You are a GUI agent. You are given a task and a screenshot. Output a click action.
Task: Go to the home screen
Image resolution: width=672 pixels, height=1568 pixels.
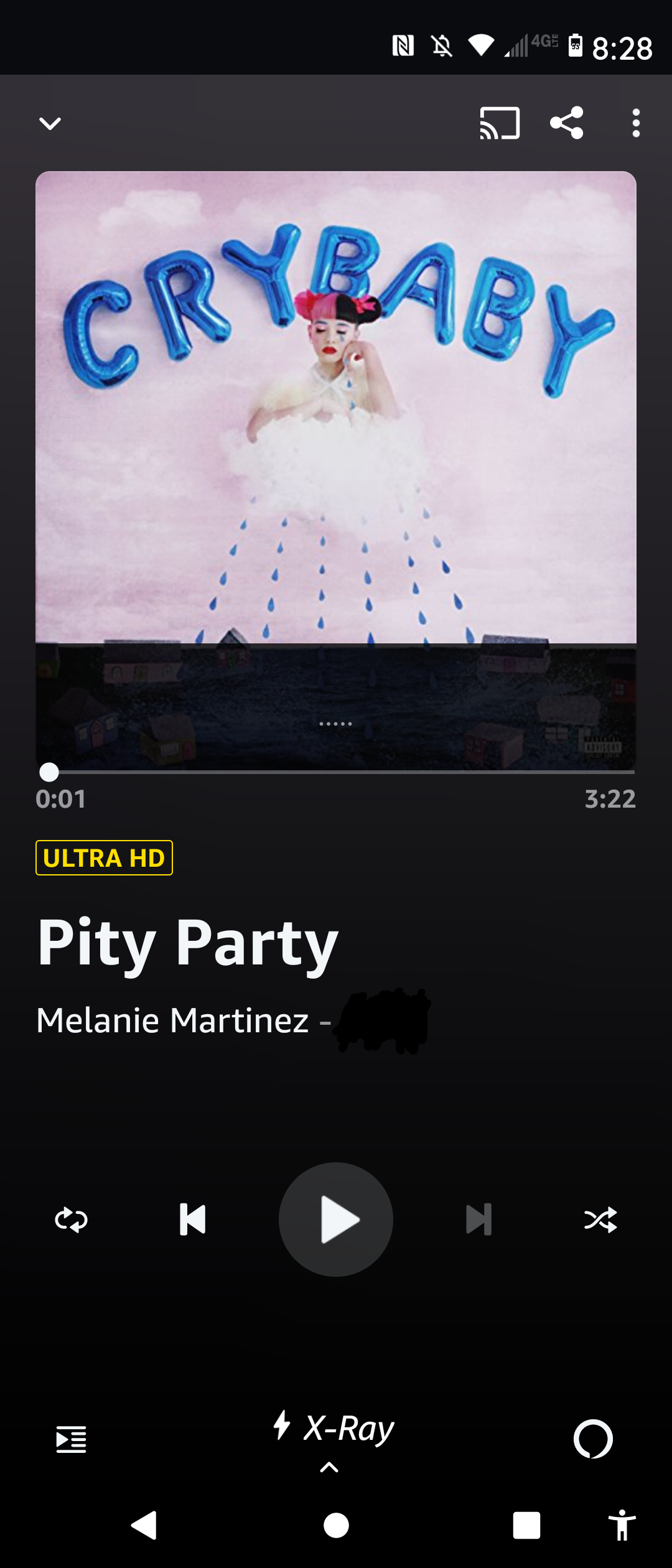[336, 1525]
